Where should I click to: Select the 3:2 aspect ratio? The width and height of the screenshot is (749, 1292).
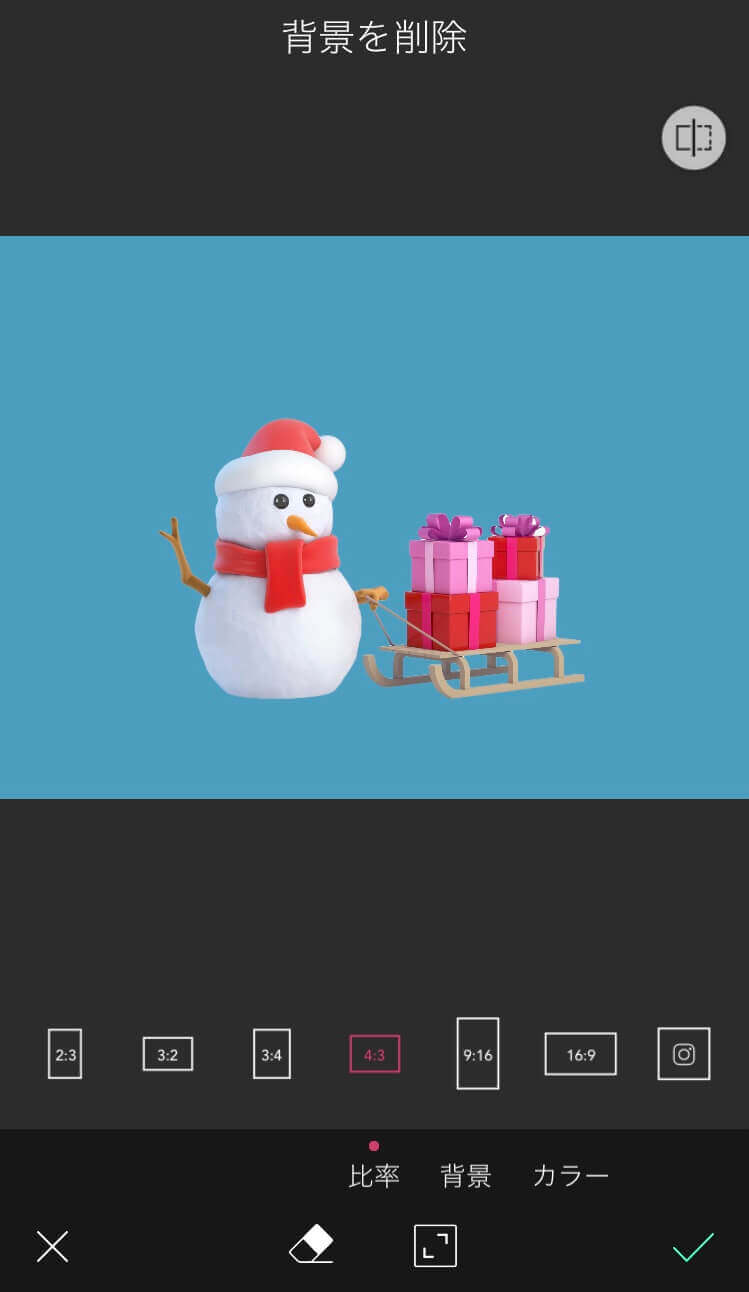(x=168, y=1054)
